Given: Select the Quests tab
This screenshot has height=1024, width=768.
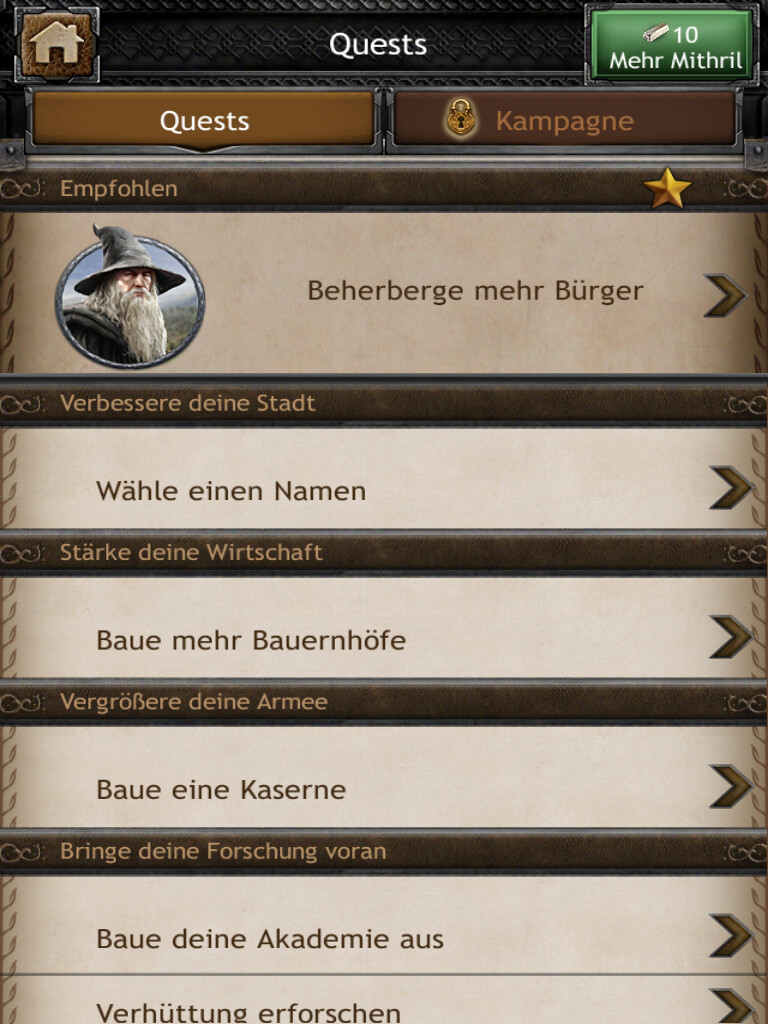Looking at the screenshot, I should [204, 121].
